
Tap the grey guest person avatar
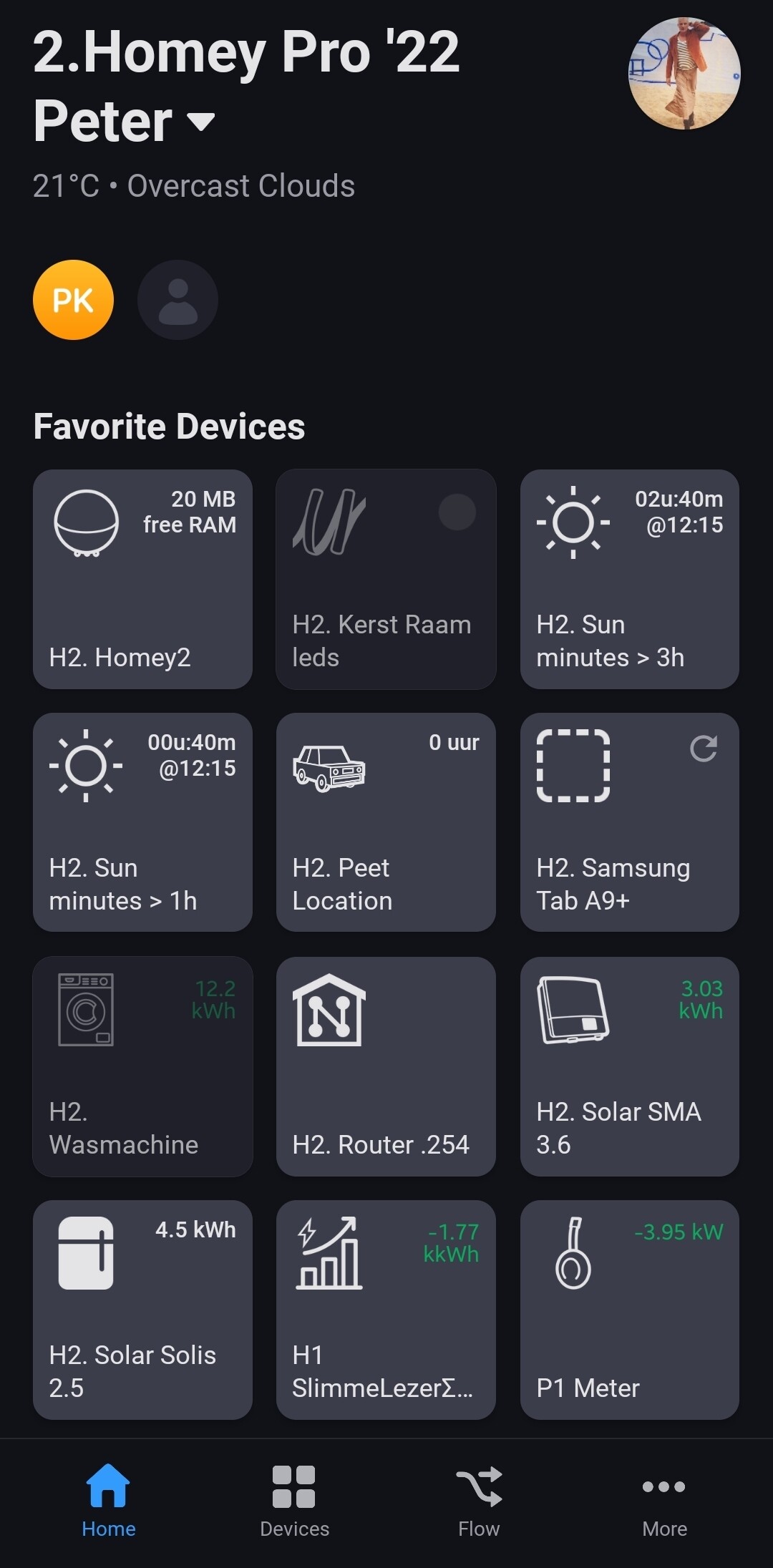coord(178,300)
